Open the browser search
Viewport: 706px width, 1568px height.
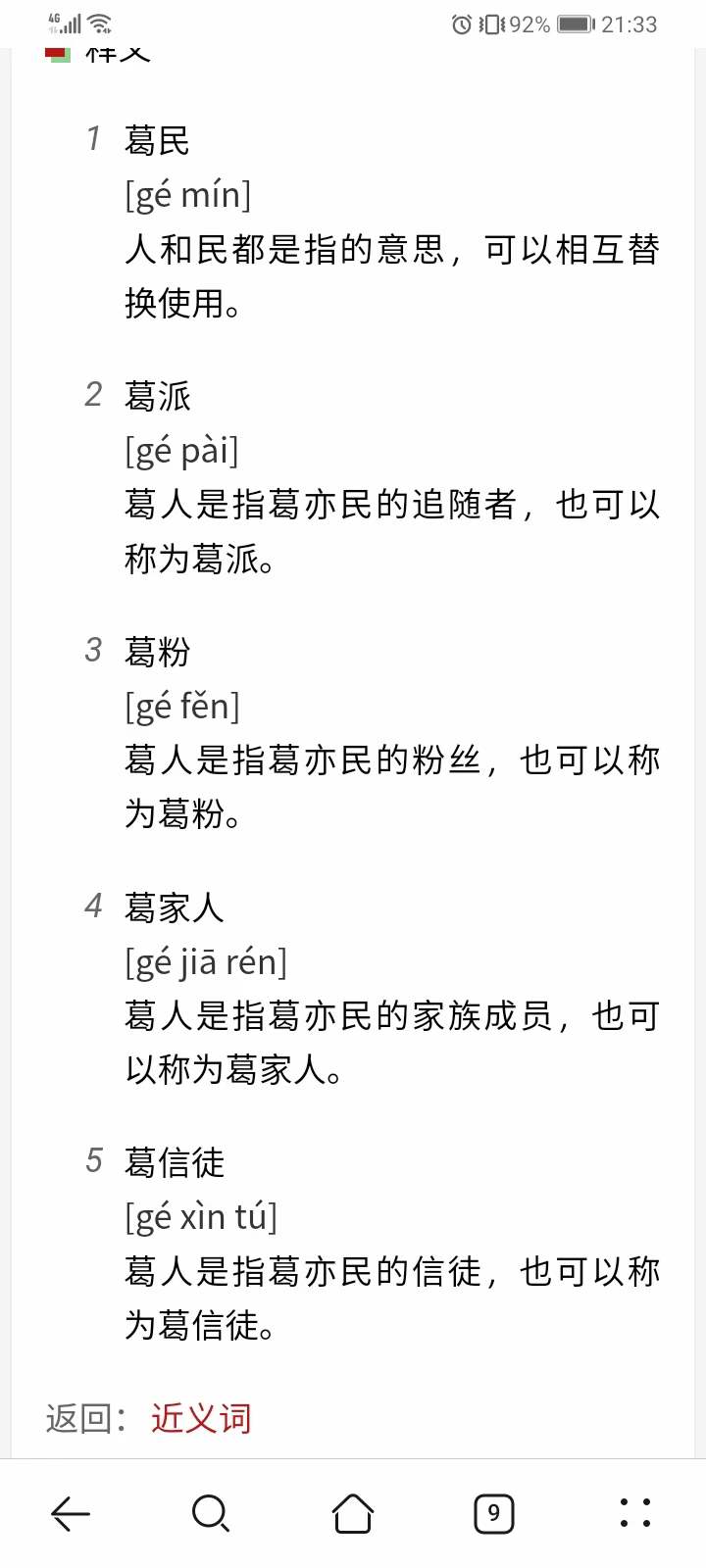coord(211,1513)
